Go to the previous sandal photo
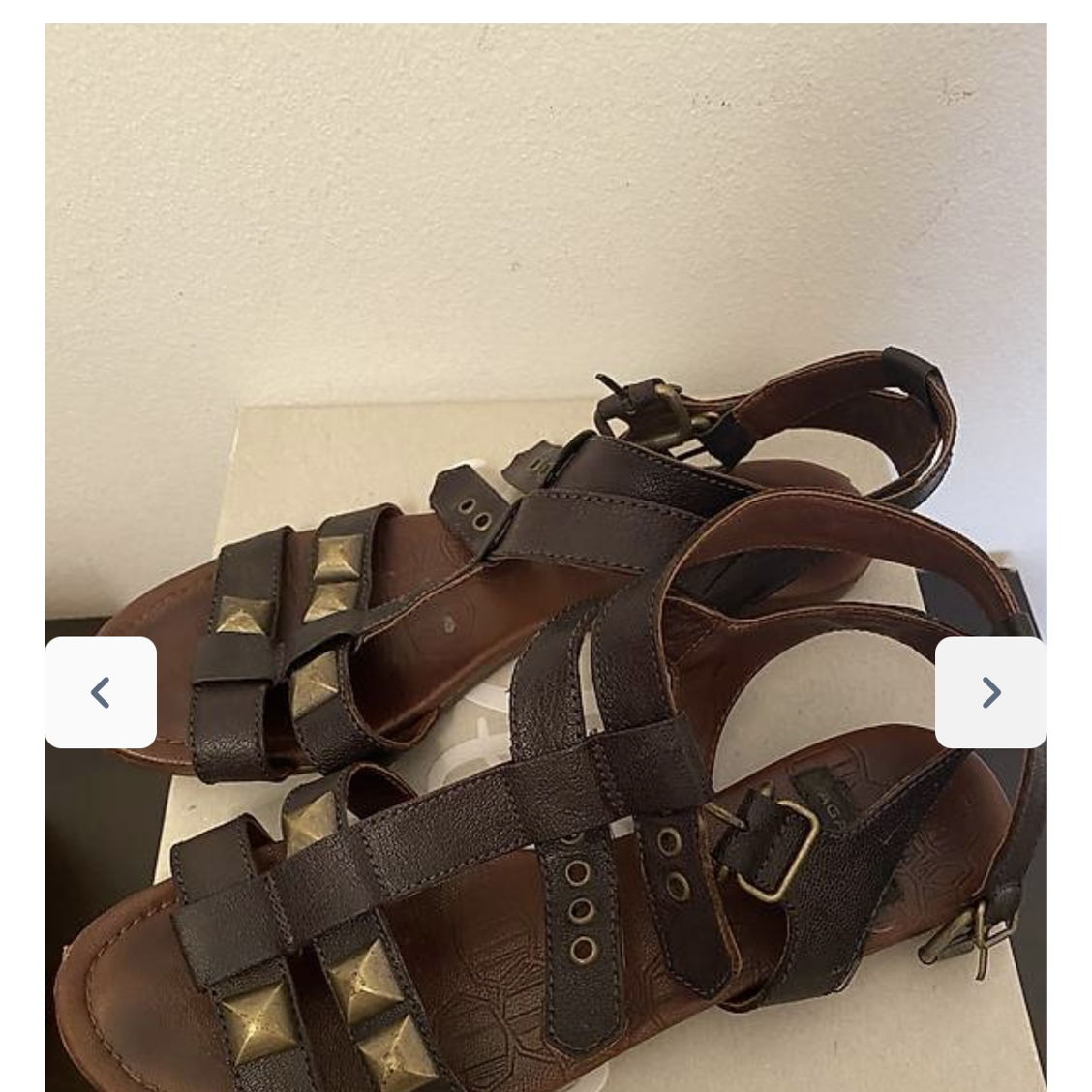1092x1092 pixels. [101, 692]
